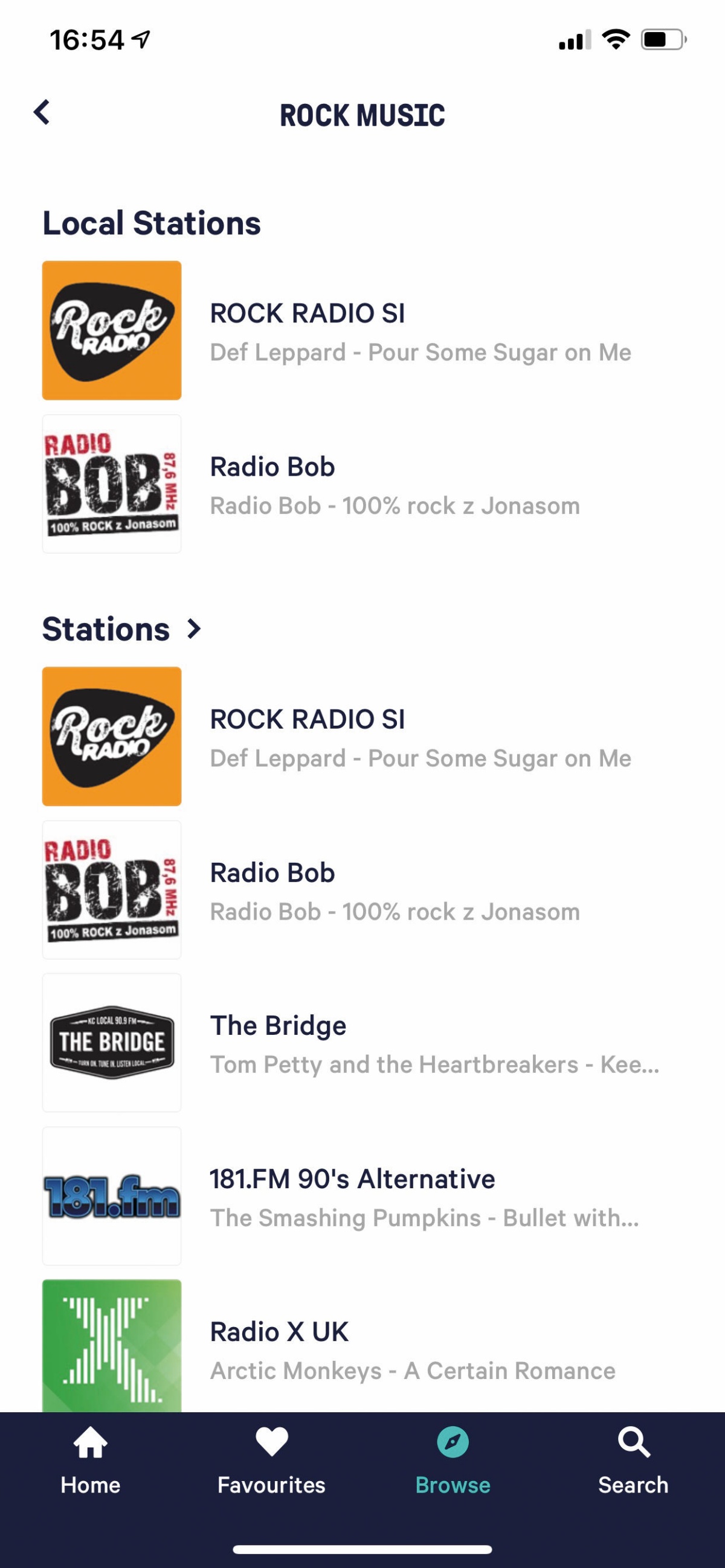Open 181.FM 90's Alternative station
Image resolution: width=725 pixels, height=1568 pixels.
pos(362,1196)
